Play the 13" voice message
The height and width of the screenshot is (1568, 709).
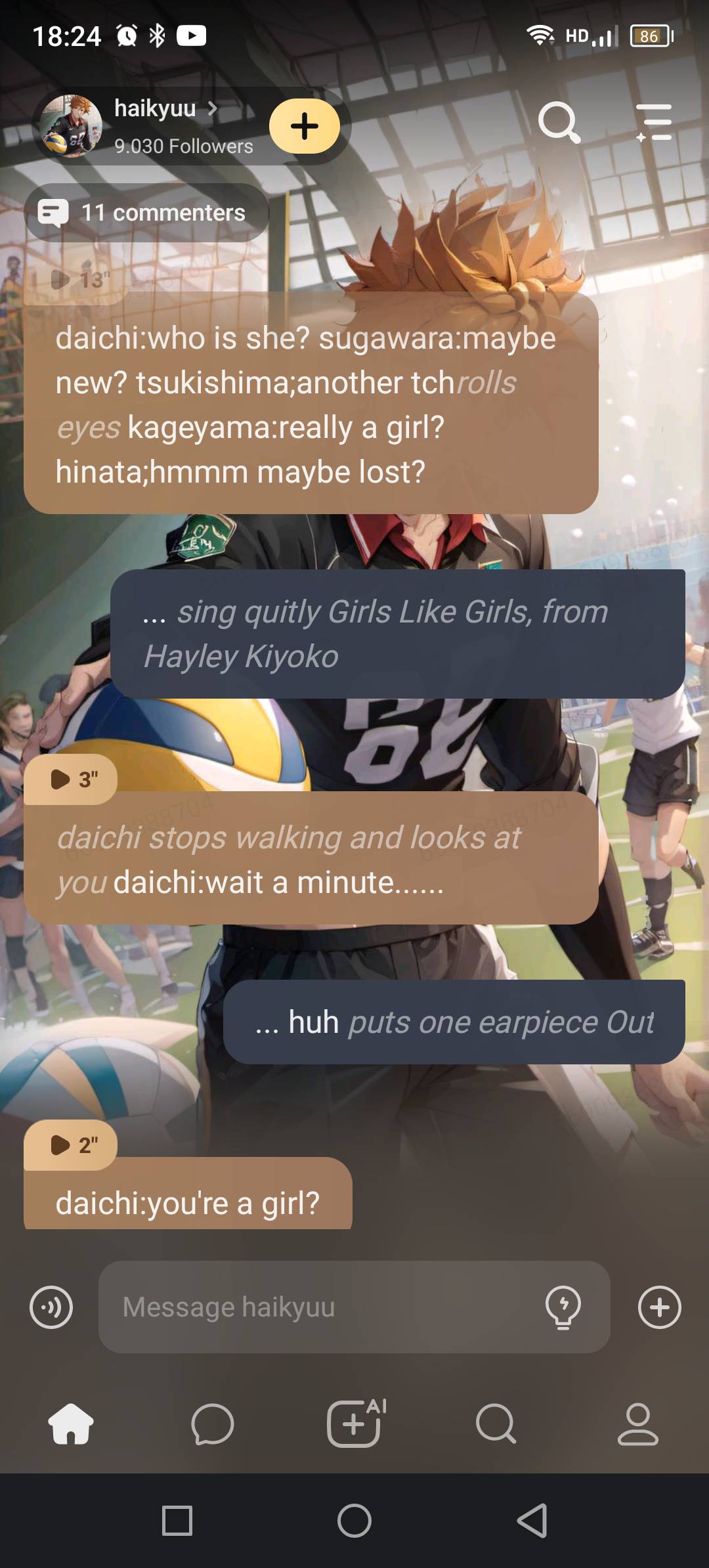tap(77, 280)
